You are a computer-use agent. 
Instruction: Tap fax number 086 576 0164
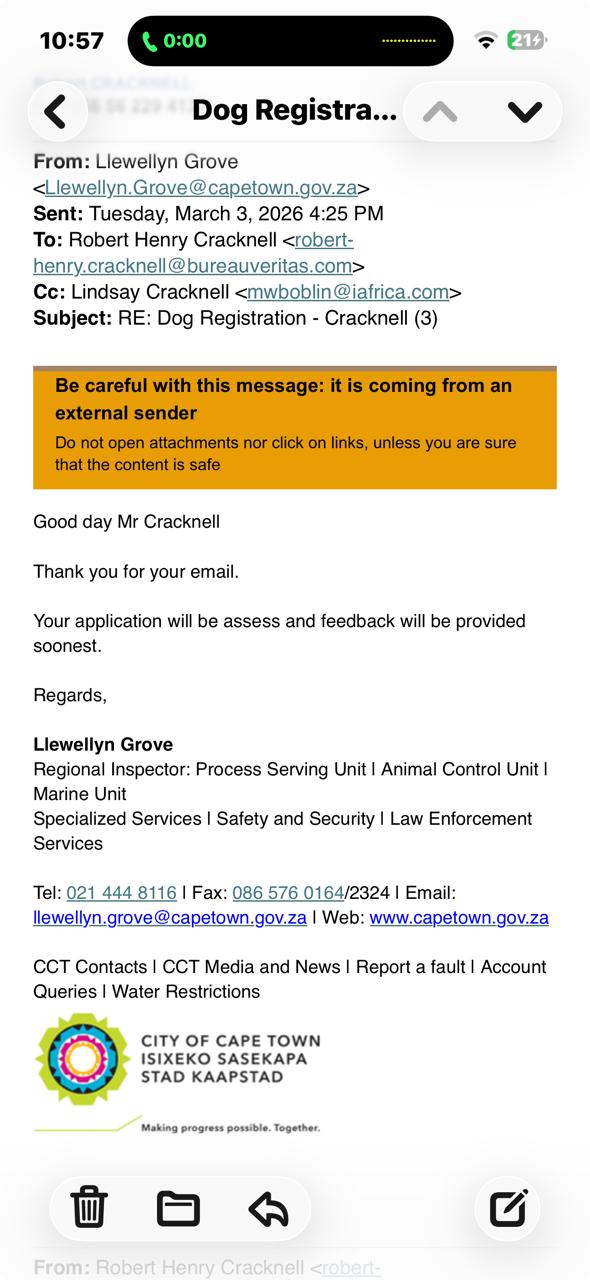(x=289, y=892)
